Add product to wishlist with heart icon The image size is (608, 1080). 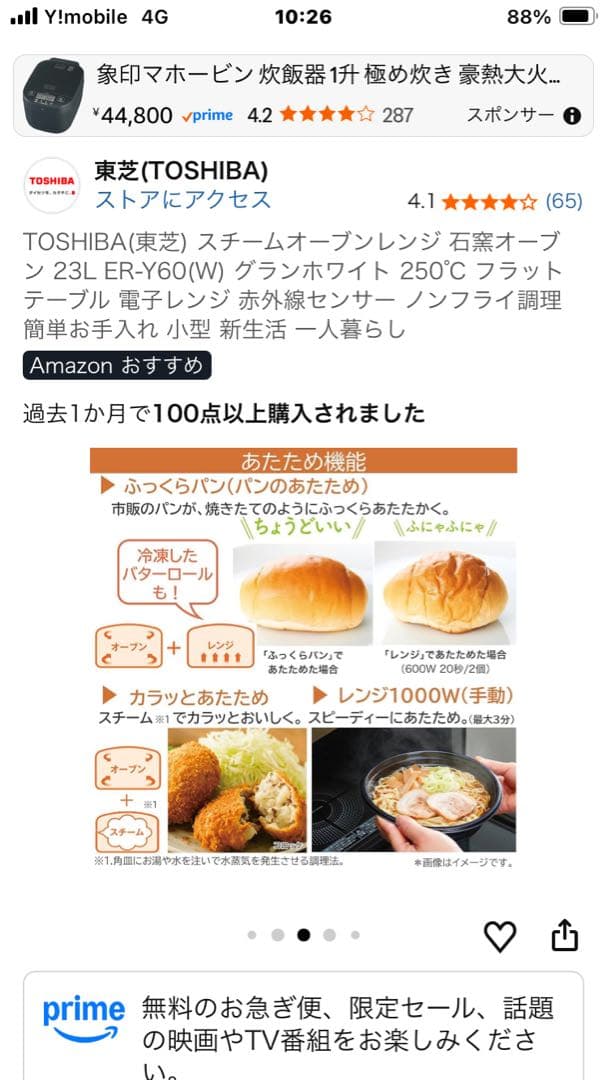(500, 936)
